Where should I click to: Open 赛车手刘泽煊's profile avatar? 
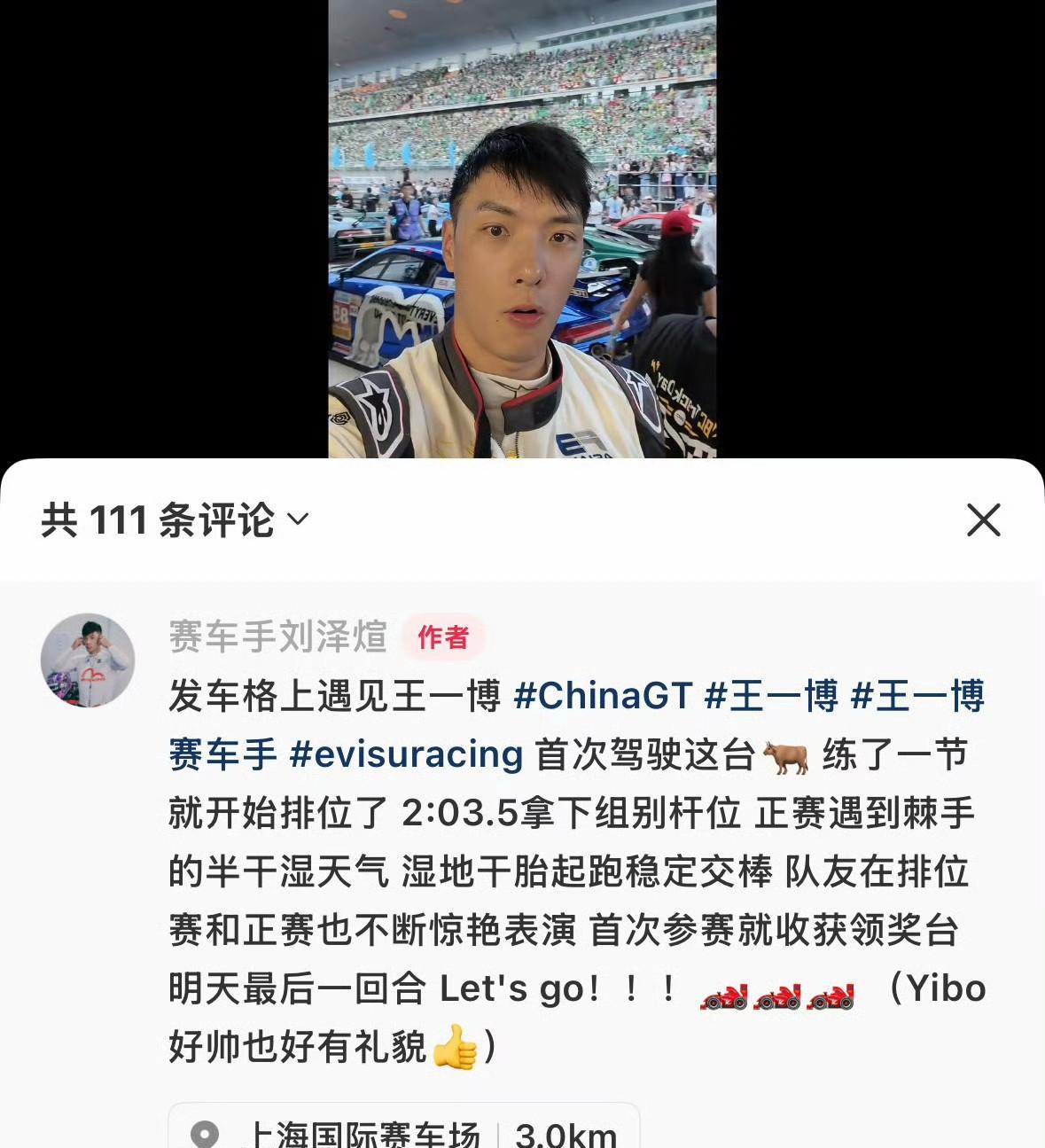point(88,660)
